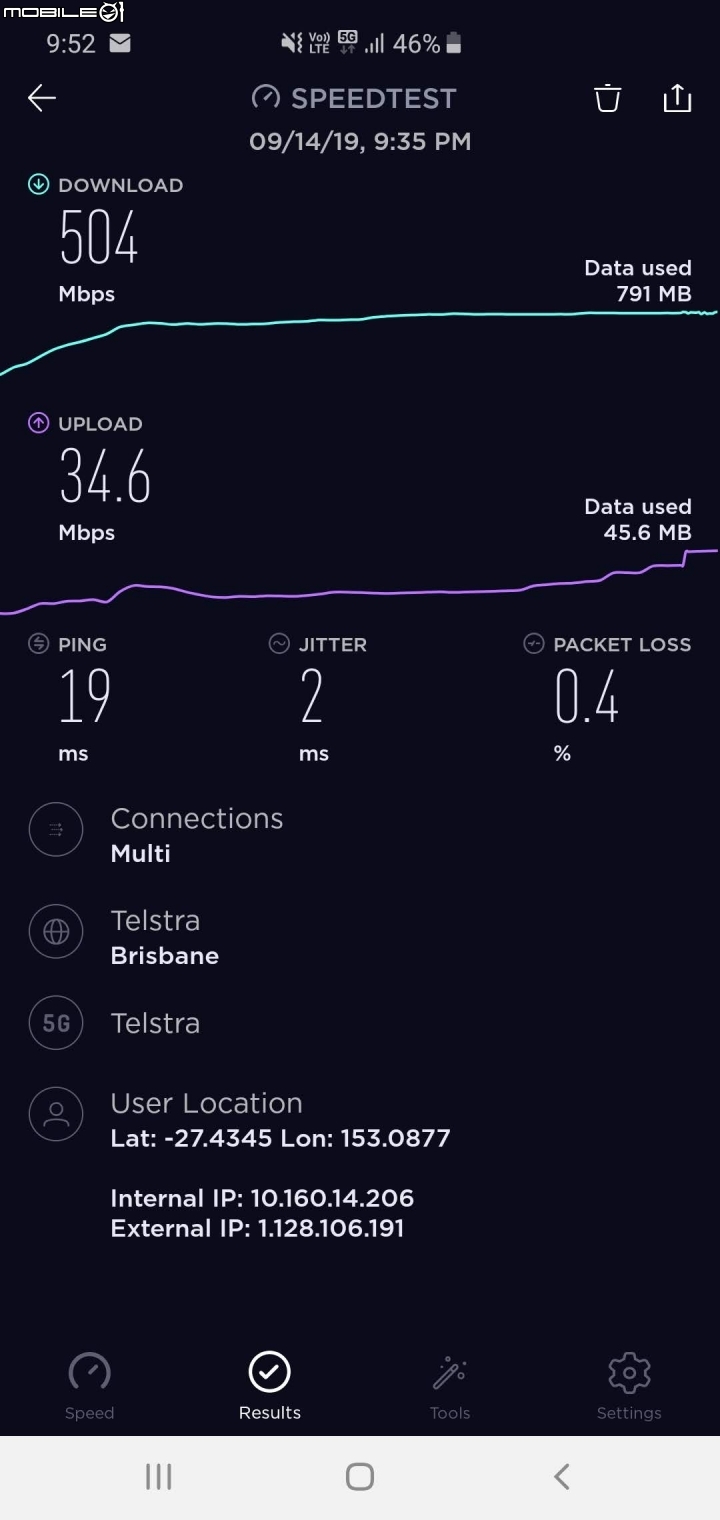Switch to the Tools tab
The width and height of the screenshot is (720, 1520).
point(450,1386)
